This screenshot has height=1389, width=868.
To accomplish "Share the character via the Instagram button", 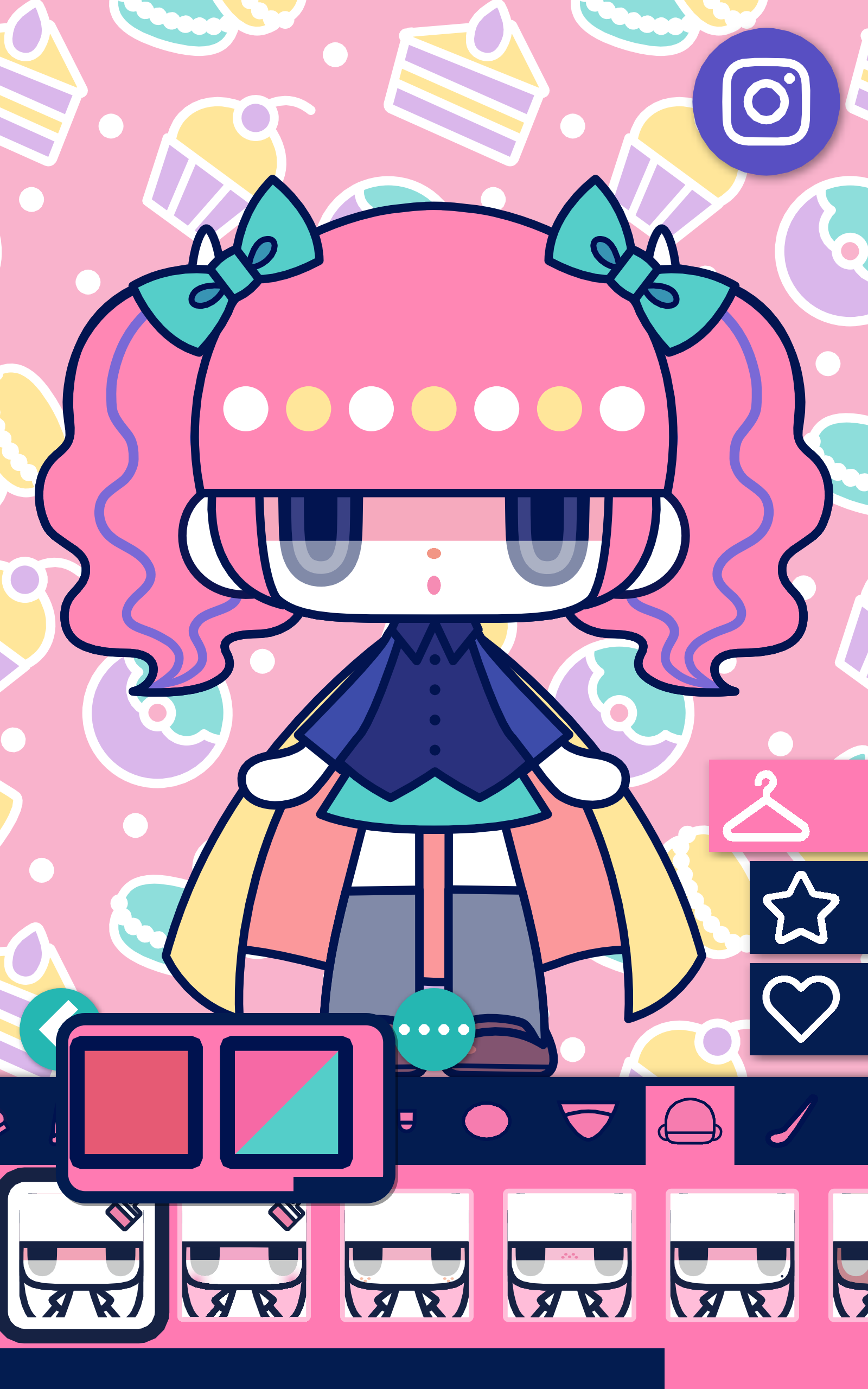I will coord(766,101).
